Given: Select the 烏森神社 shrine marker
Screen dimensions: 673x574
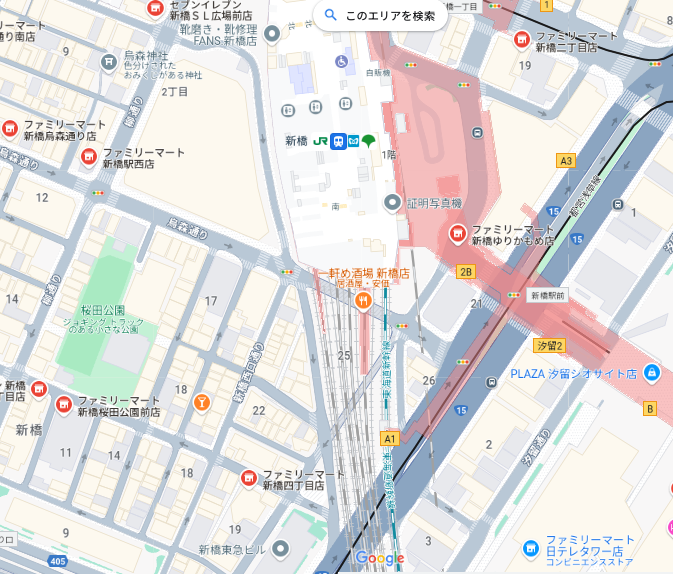Looking at the screenshot, I should [109, 62].
